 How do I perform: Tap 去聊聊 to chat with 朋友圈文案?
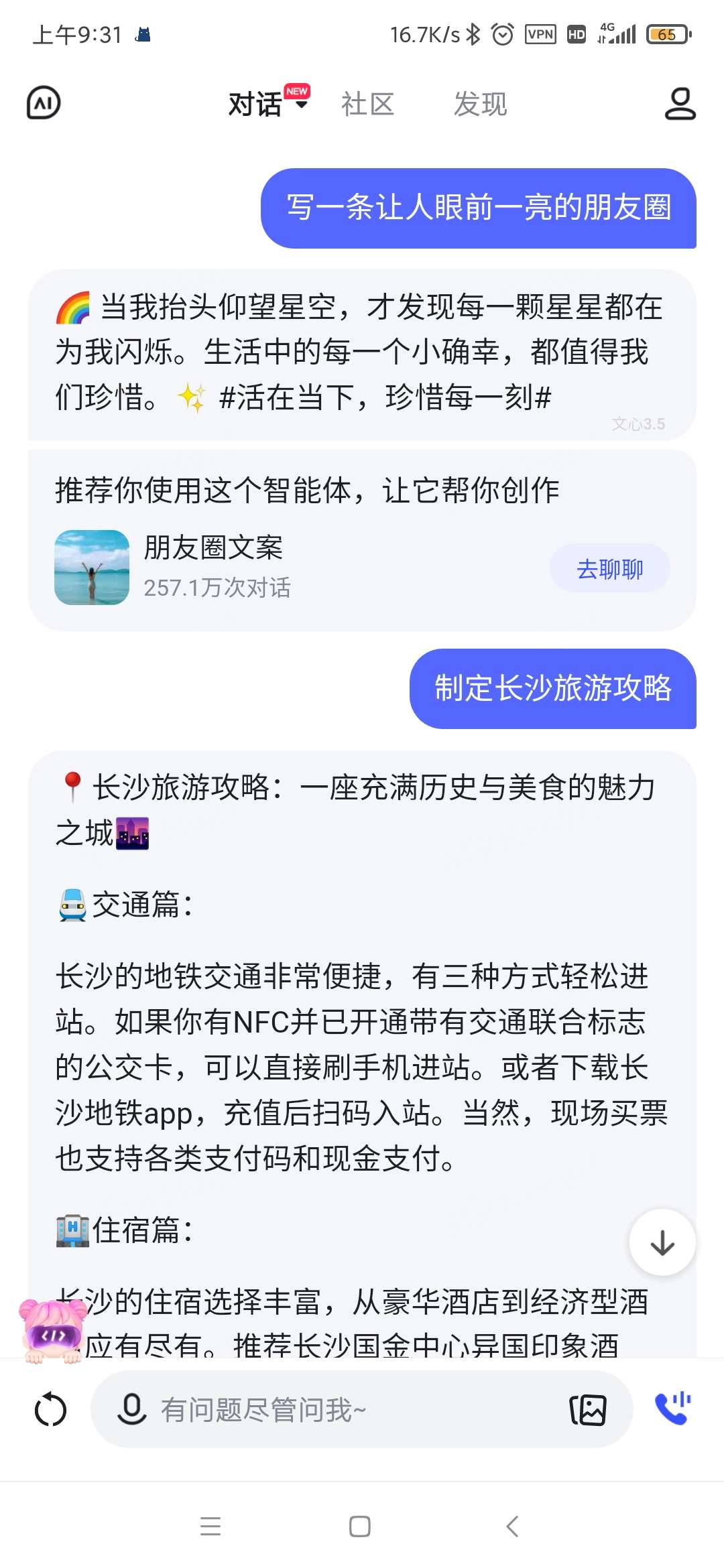[x=609, y=569]
